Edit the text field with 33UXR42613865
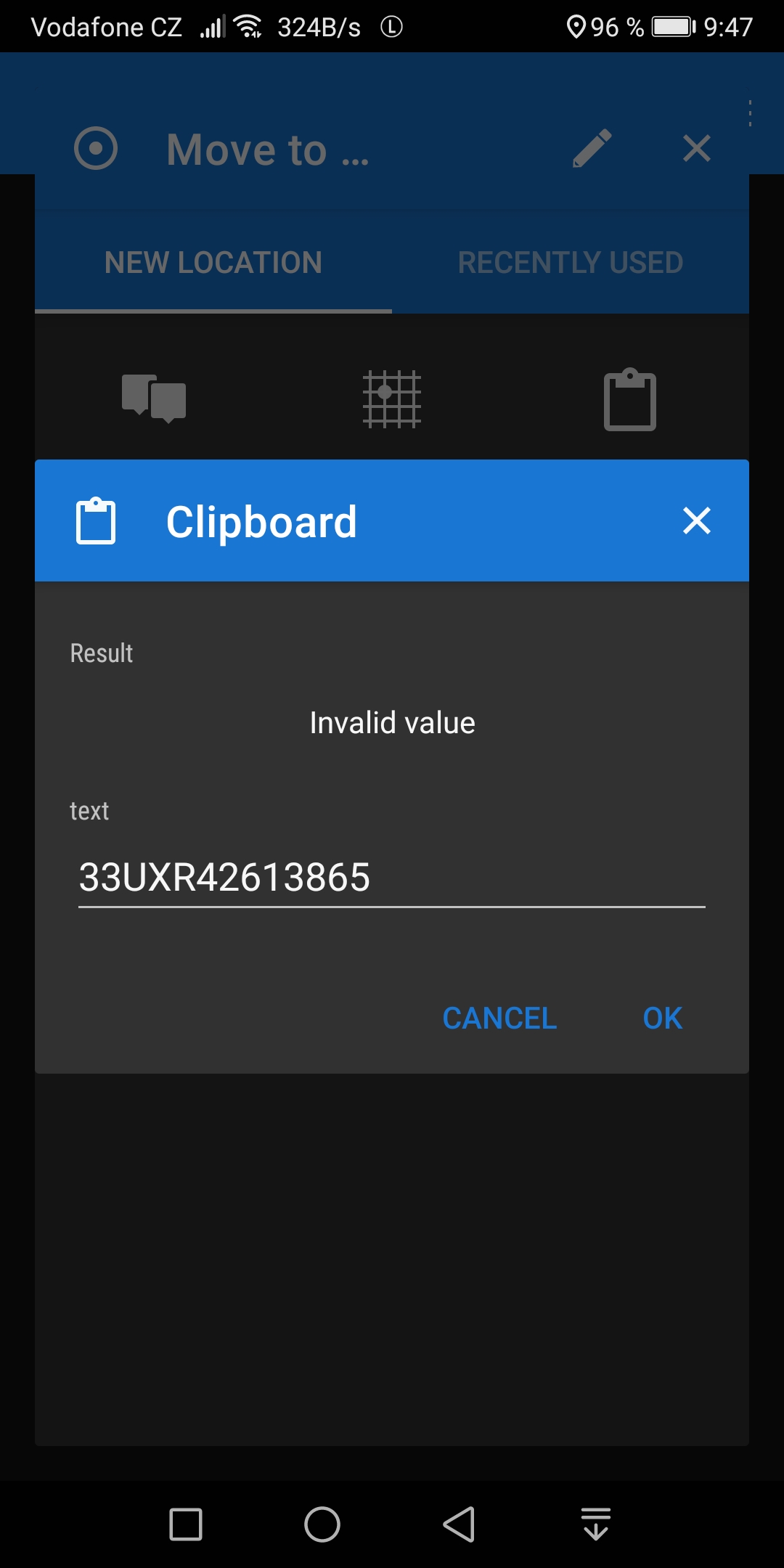The height and width of the screenshot is (1568, 784). tap(391, 877)
